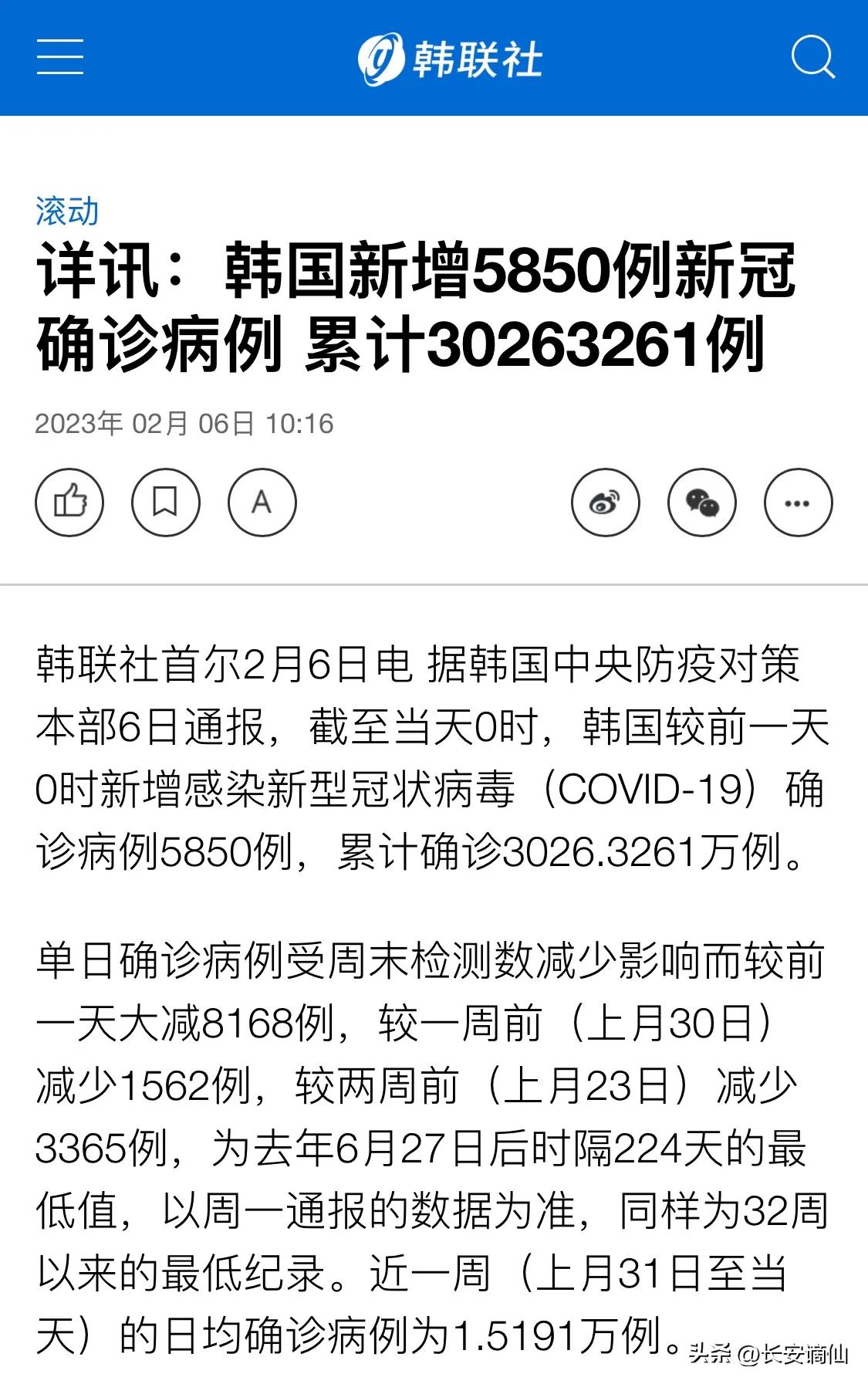Screen dimensions: 868x1384
Task: Tap the search magnifier in header
Action: coord(814,56)
